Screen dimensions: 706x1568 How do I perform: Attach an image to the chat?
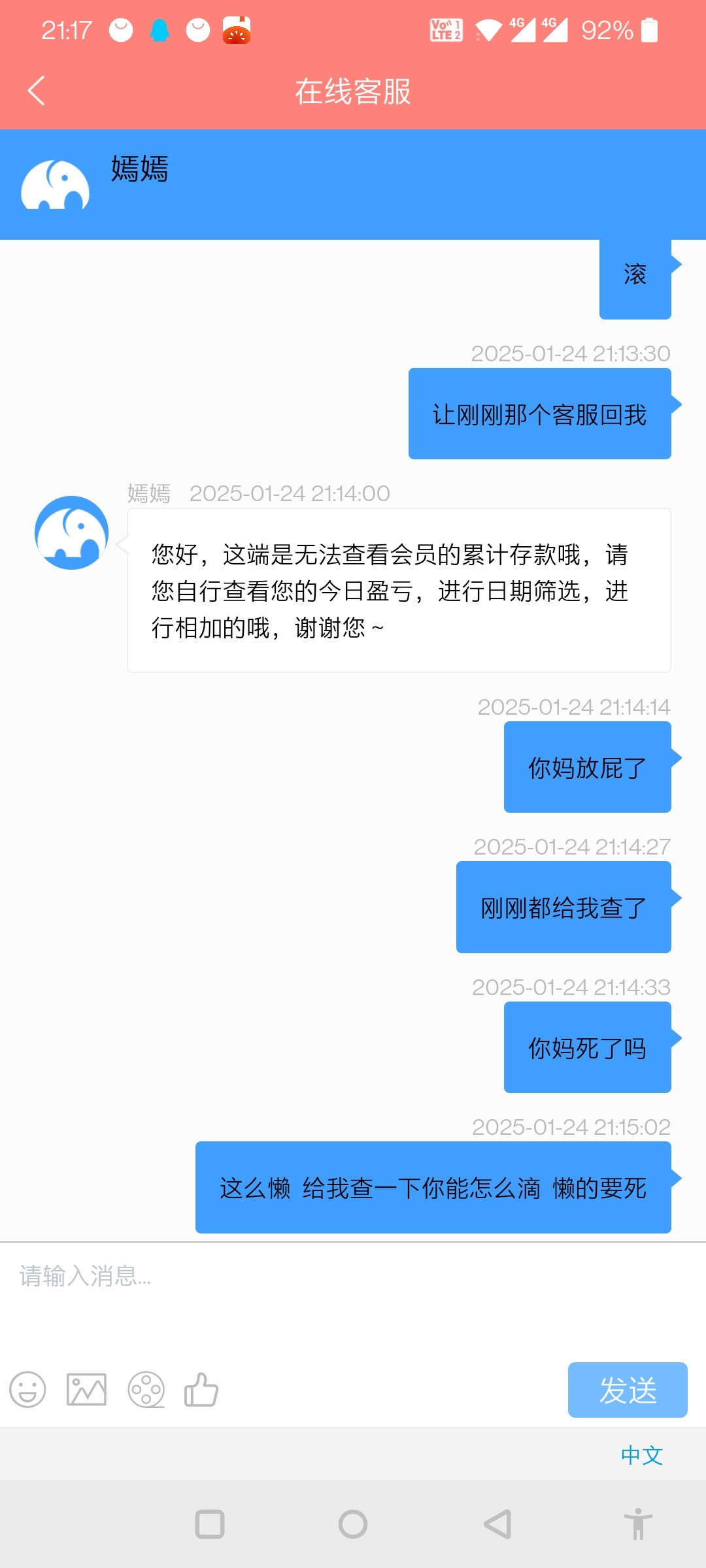[x=86, y=1390]
